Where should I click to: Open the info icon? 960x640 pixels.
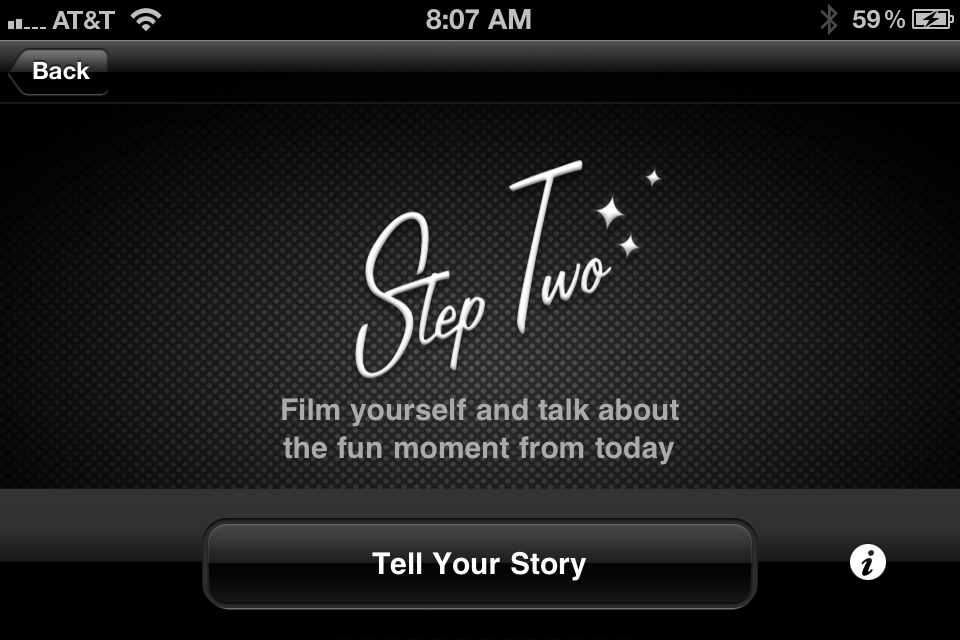[x=867, y=563]
